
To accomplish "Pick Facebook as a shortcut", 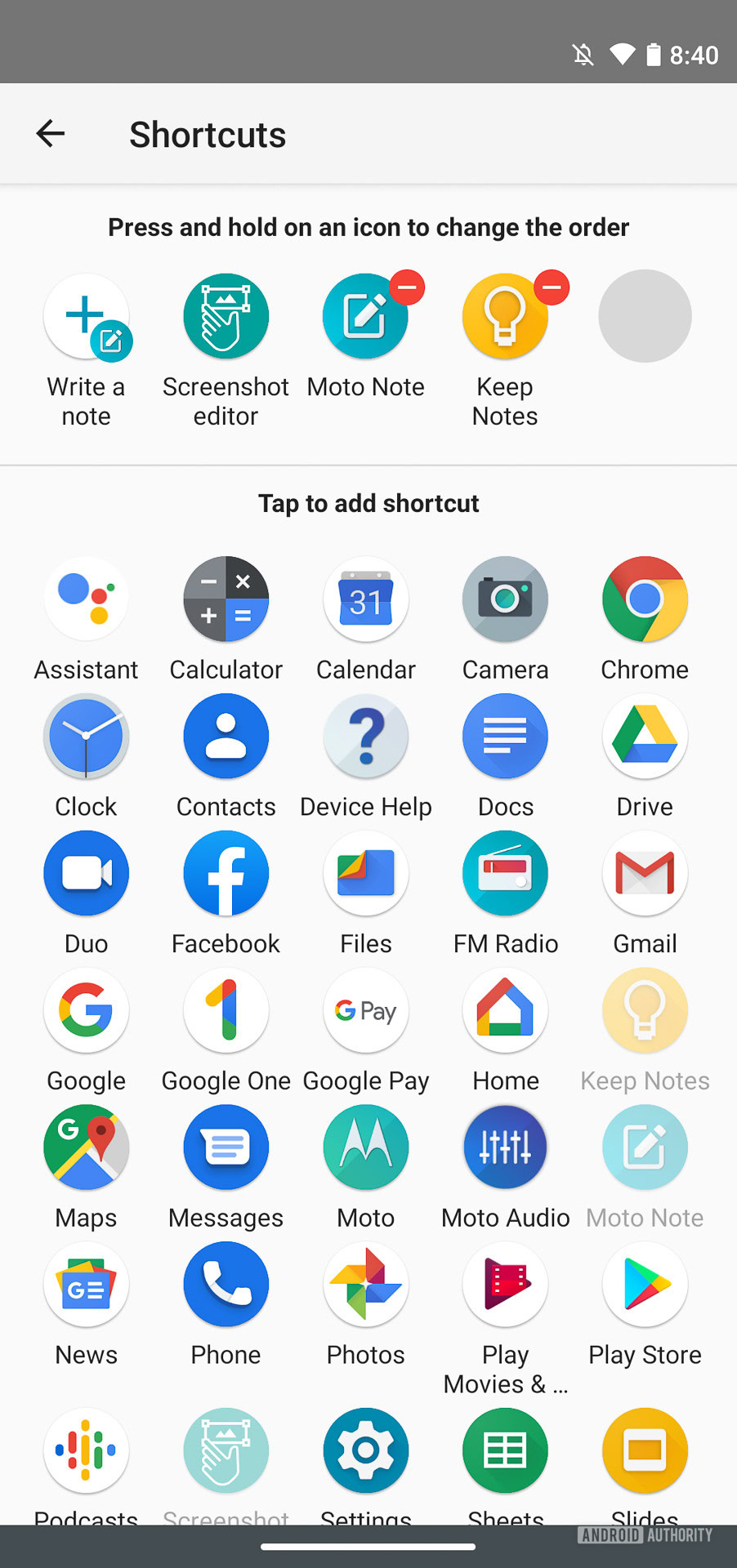I will (226, 875).
